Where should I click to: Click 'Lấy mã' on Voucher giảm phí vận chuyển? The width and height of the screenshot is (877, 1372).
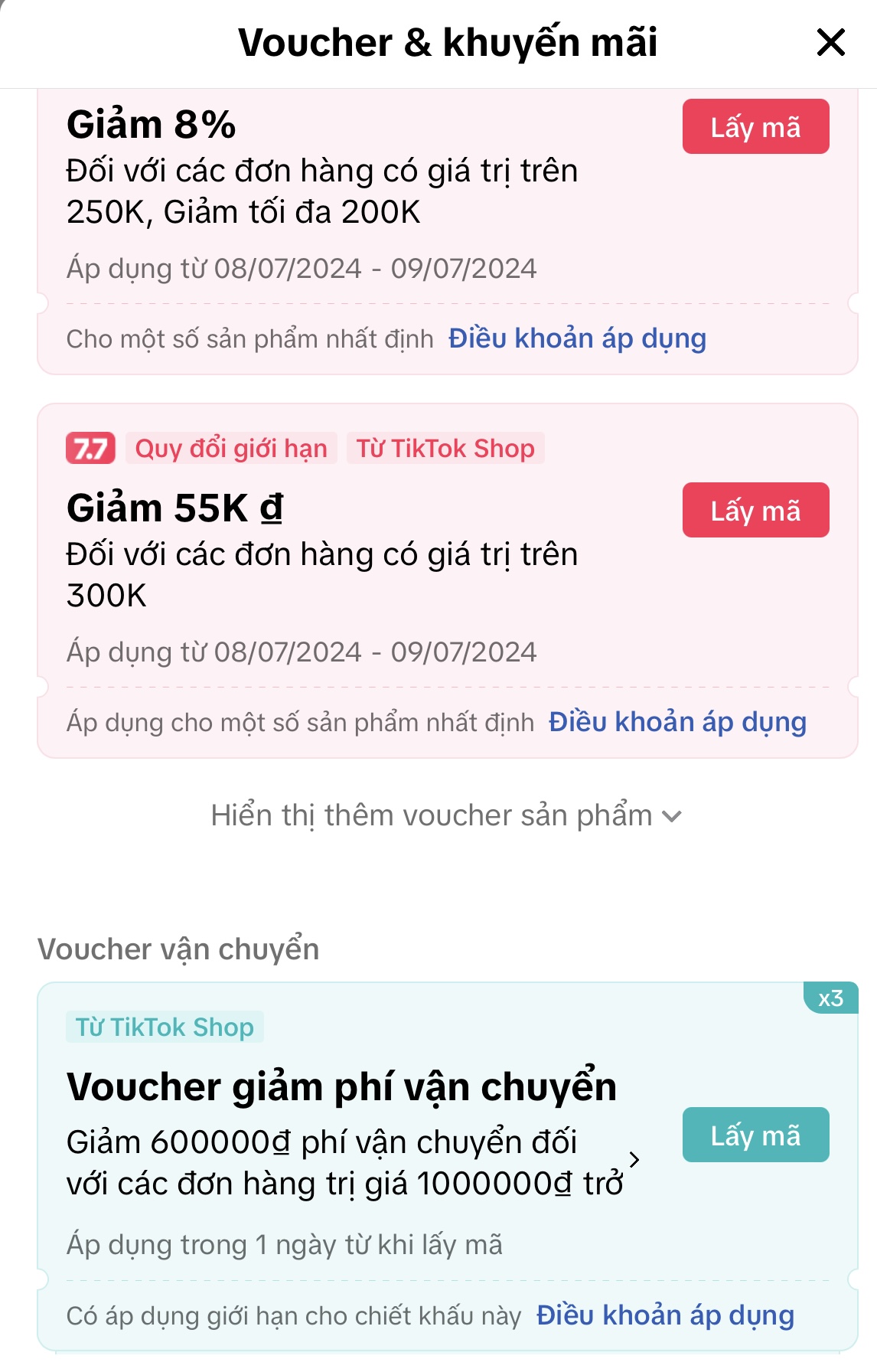tap(754, 1135)
